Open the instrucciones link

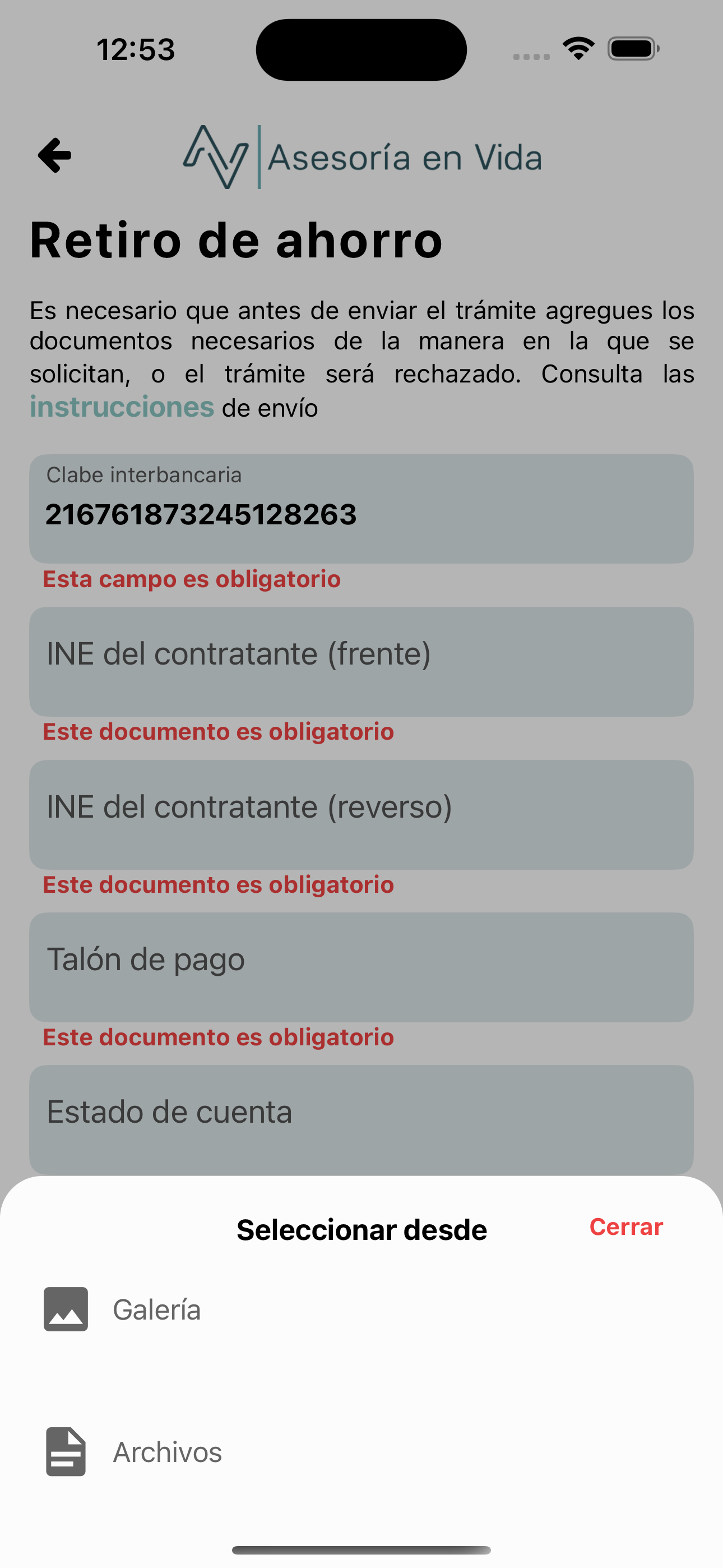(x=122, y=407)
